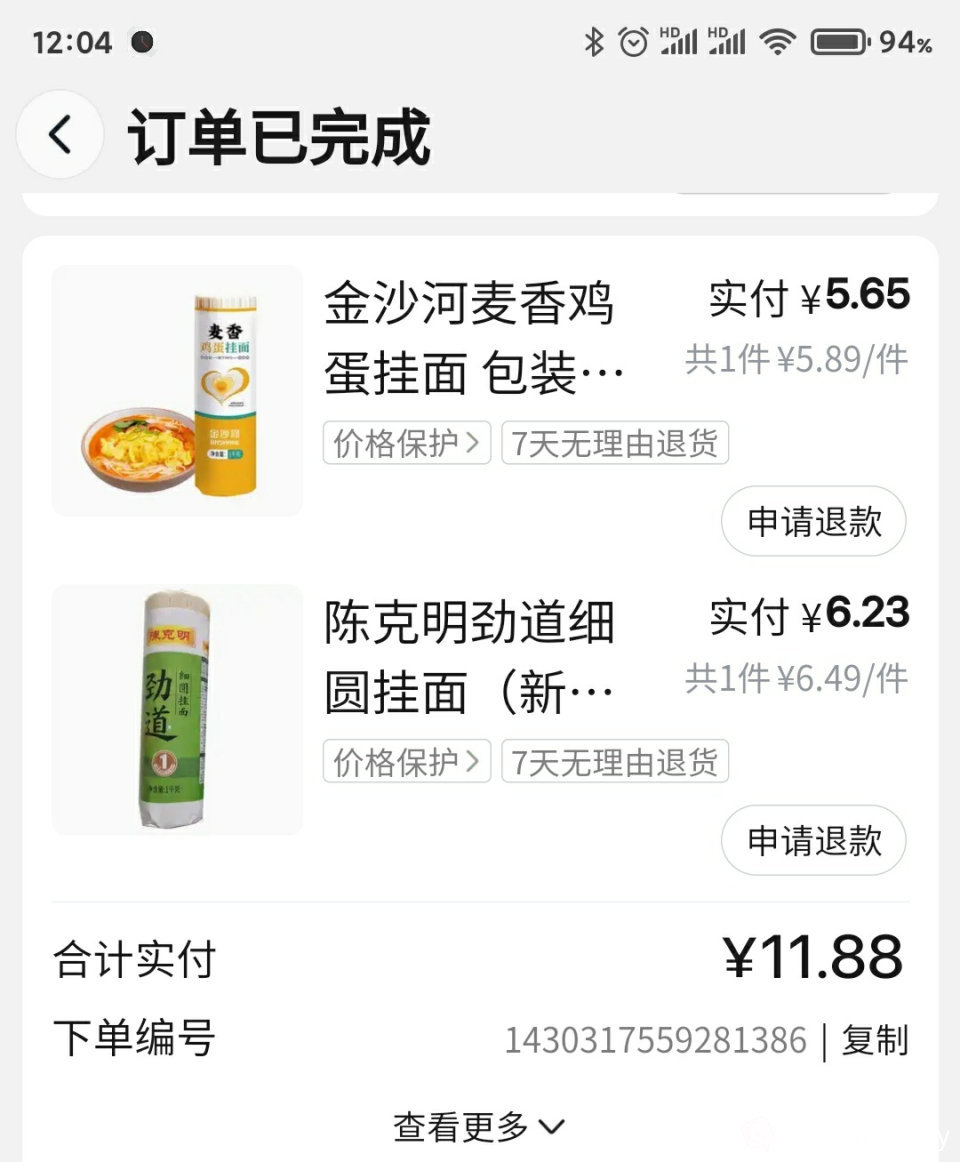
Task: Go back from the completed order page
Action: [60, 135]
